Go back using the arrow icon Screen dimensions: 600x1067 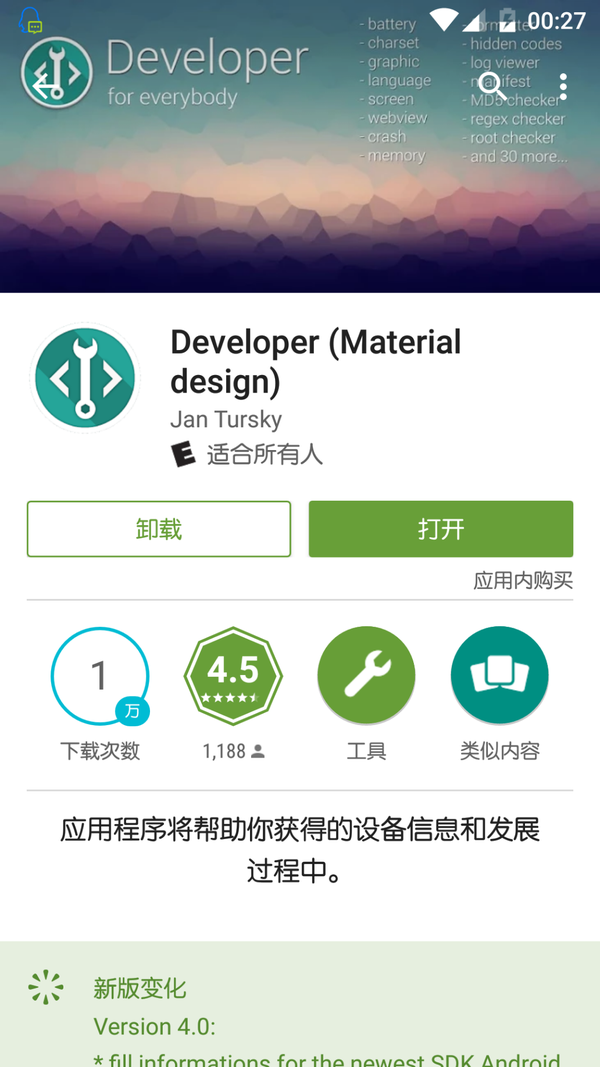pyautogui.click(x=45, y=86)
